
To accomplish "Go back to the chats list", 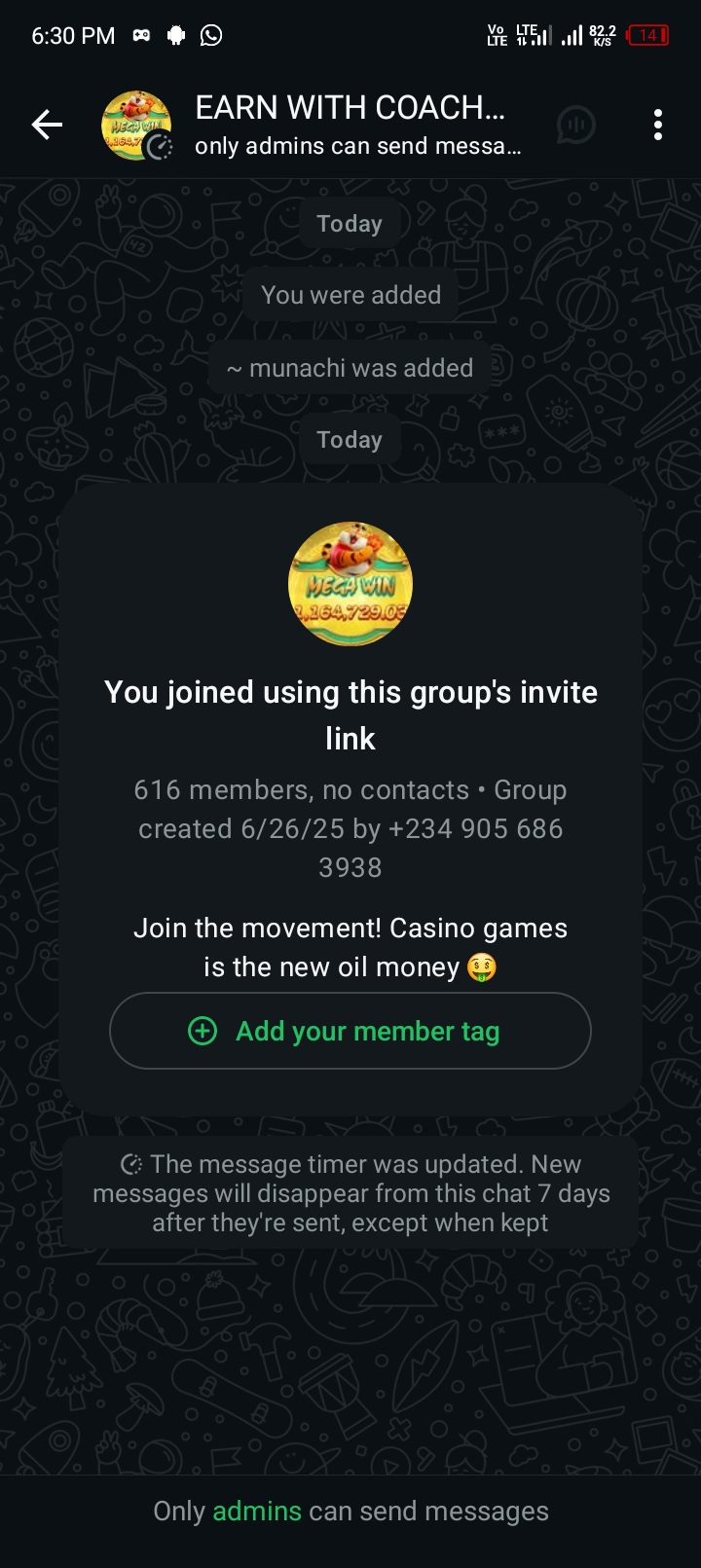I will coord(47,125).
